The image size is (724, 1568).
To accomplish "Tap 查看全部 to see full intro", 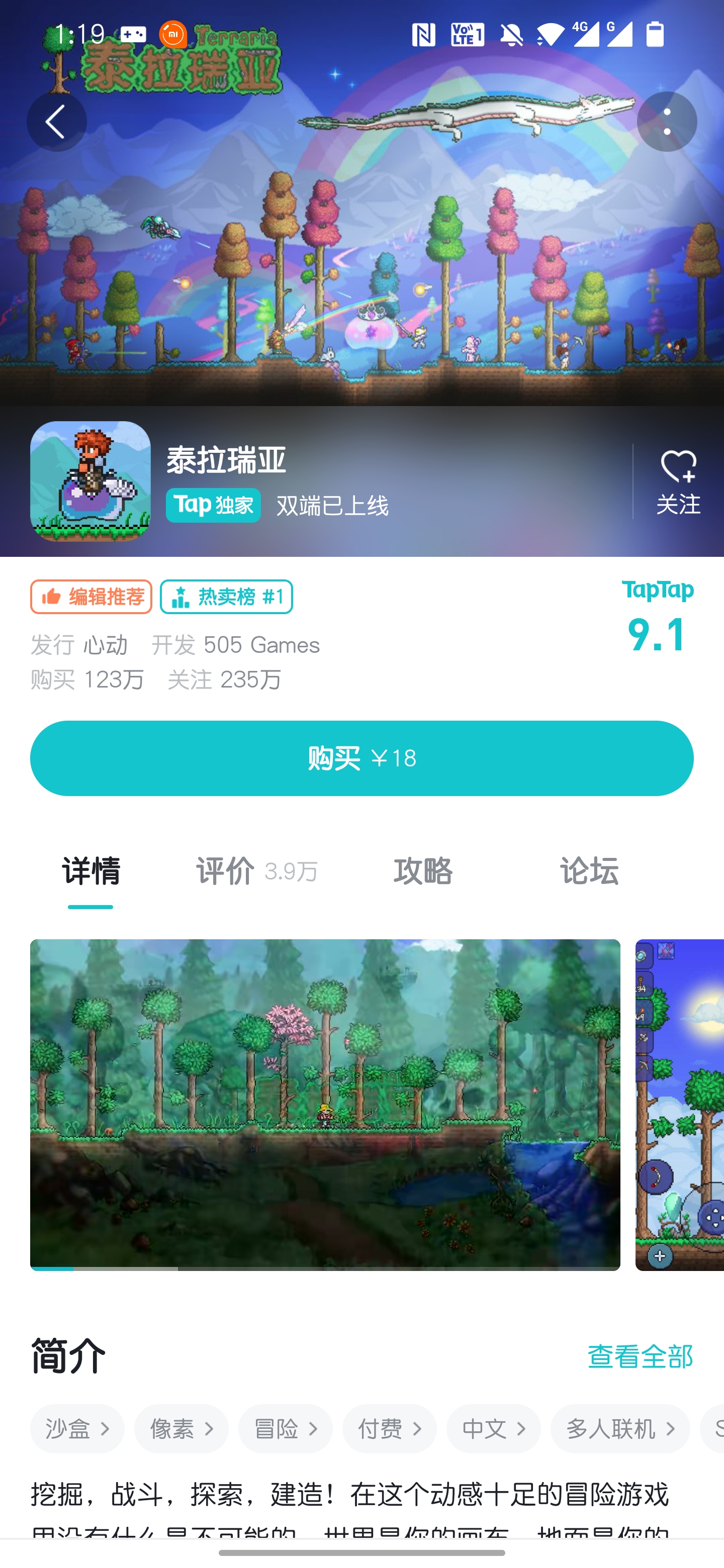I will [640, 1356].
